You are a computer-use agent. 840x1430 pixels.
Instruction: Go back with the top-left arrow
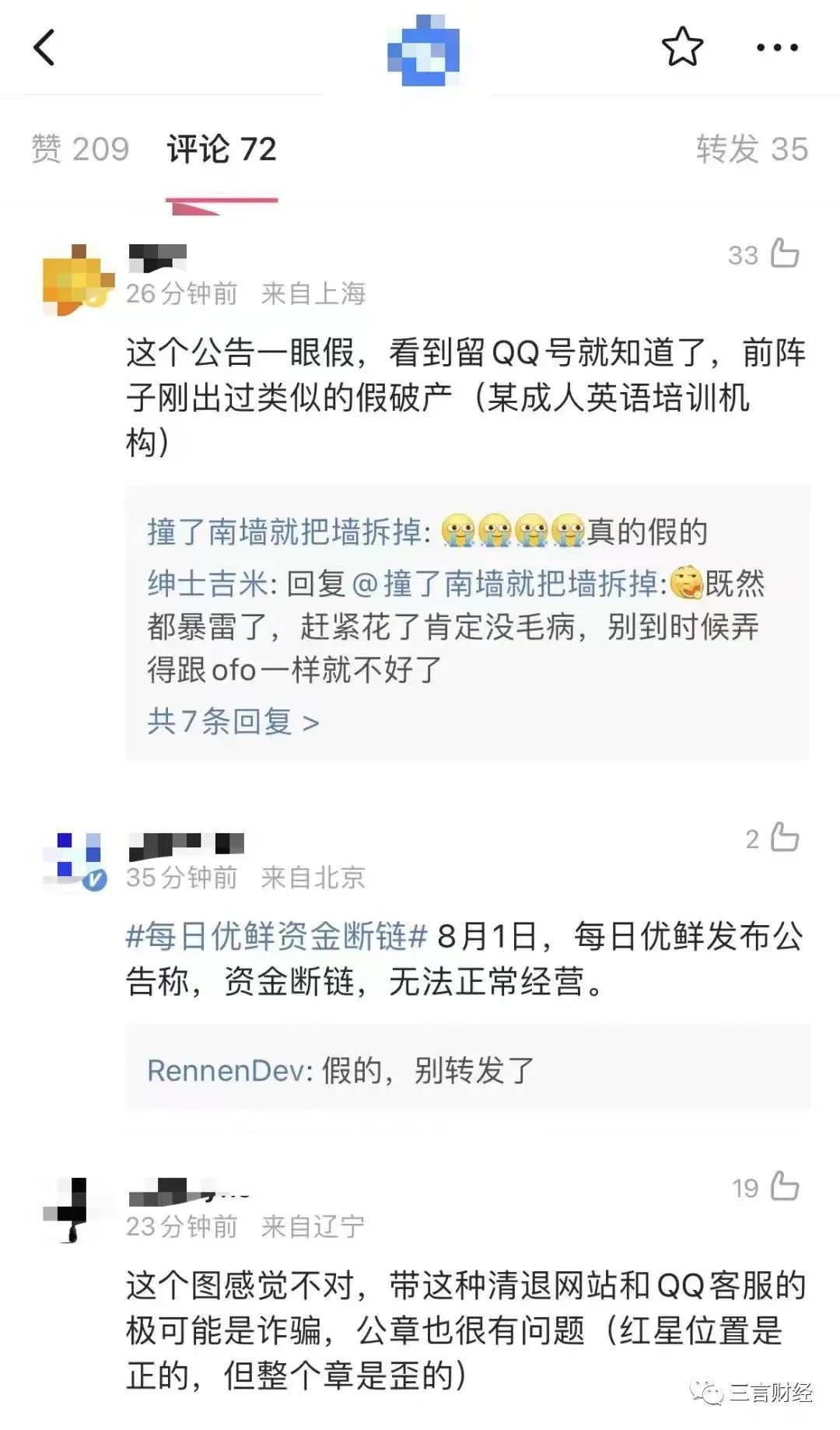[45, 47]
